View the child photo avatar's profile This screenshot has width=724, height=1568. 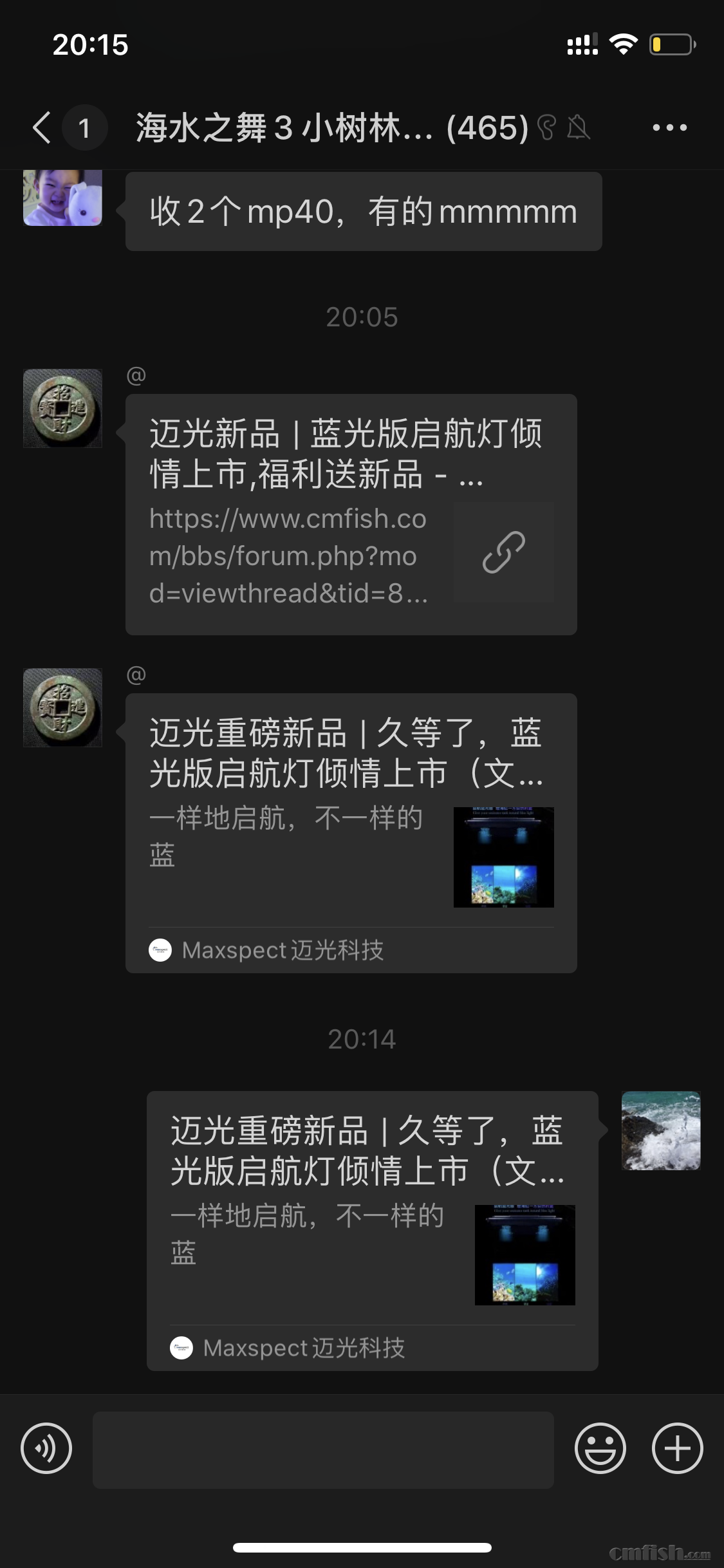pos(62,198)
